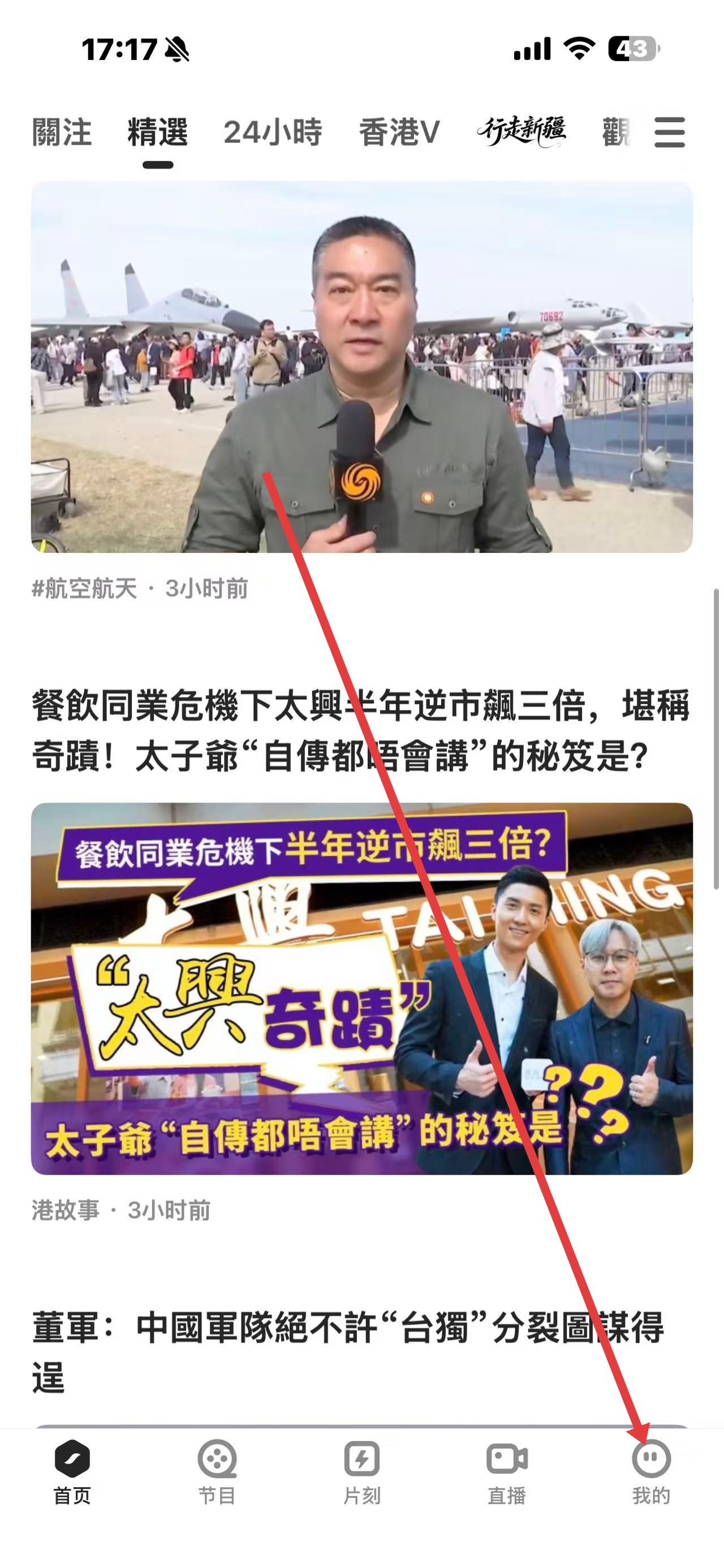
Task: Switch to the 香港V tab
Action: click(x=399, y=133)
